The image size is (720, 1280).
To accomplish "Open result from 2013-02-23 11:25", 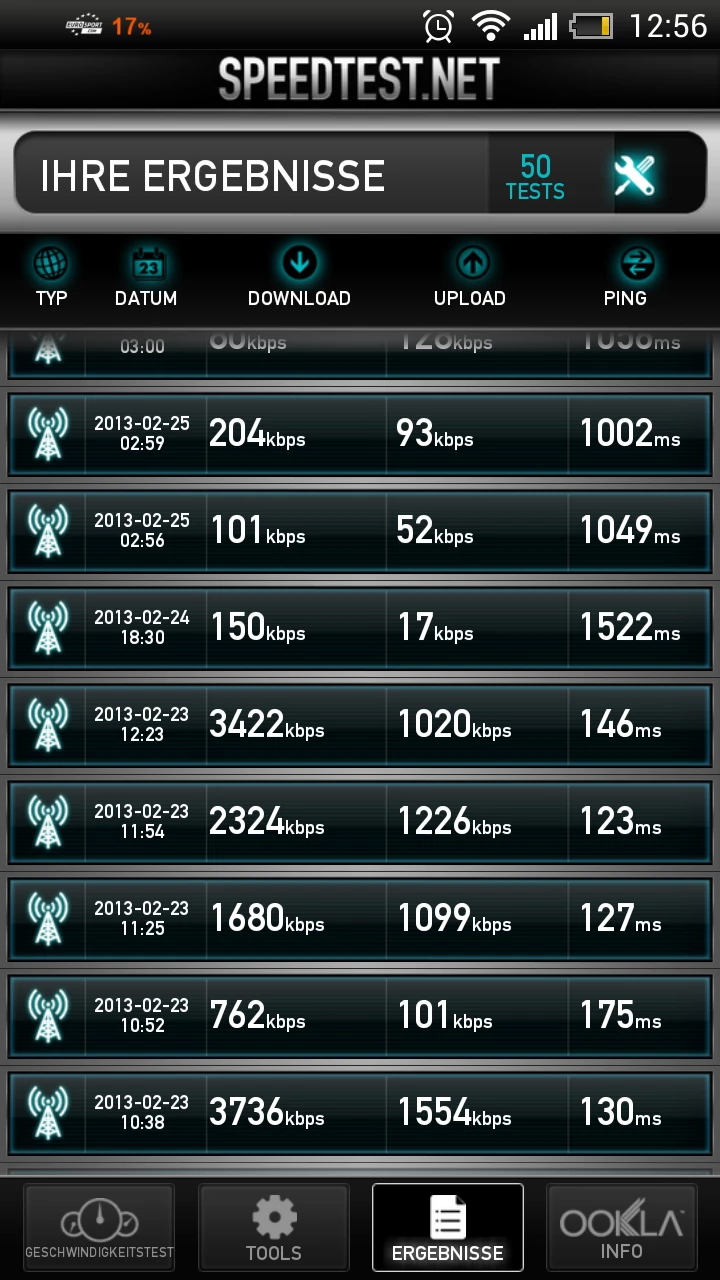I will tap(360, 919).
